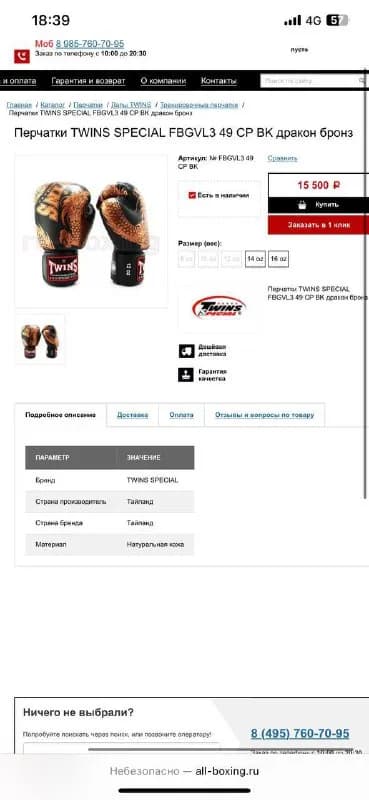Screen dimensions: 369x800
Task: Switch to Оплата tab
Action: click(x=182, y=415)
